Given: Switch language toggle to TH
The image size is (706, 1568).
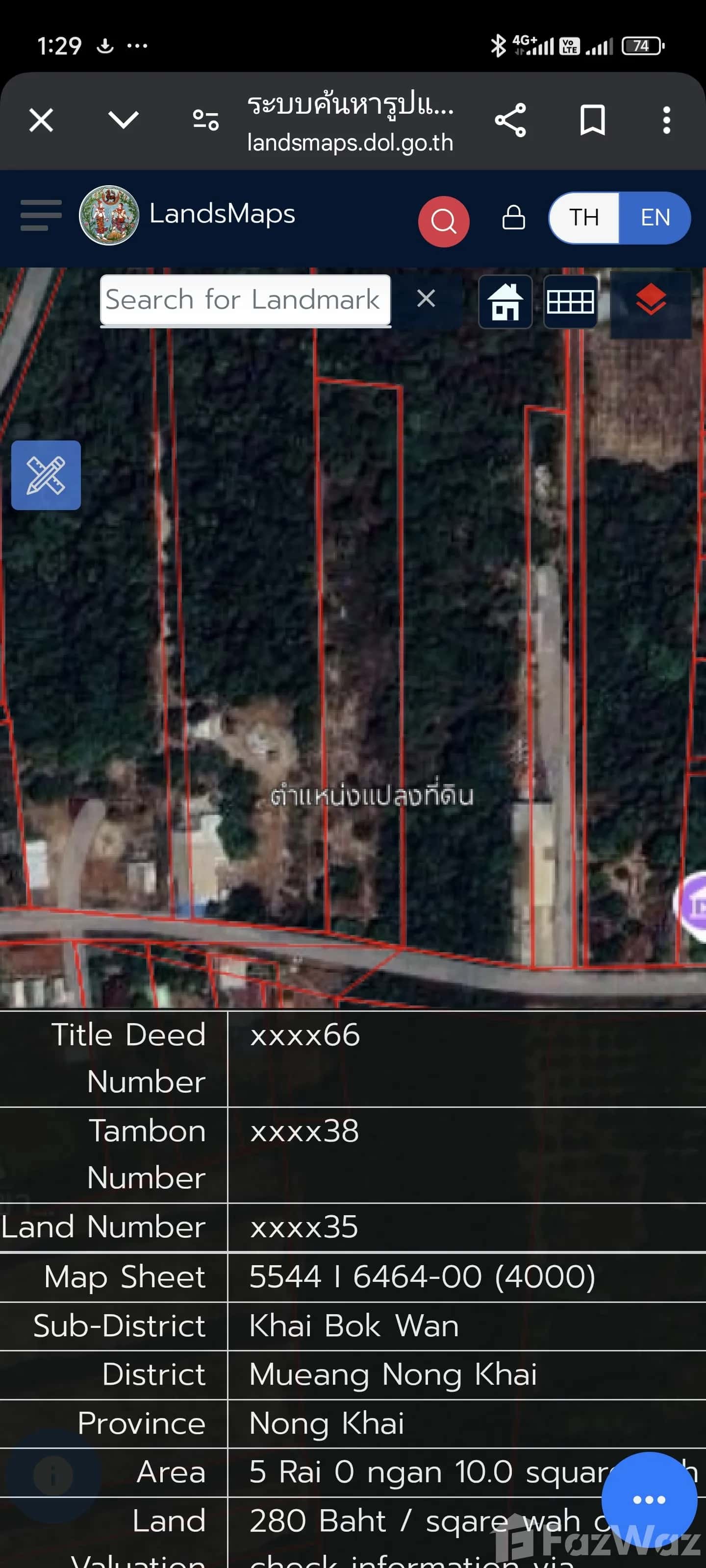Looking at the screenshot, I should [582, 218].
